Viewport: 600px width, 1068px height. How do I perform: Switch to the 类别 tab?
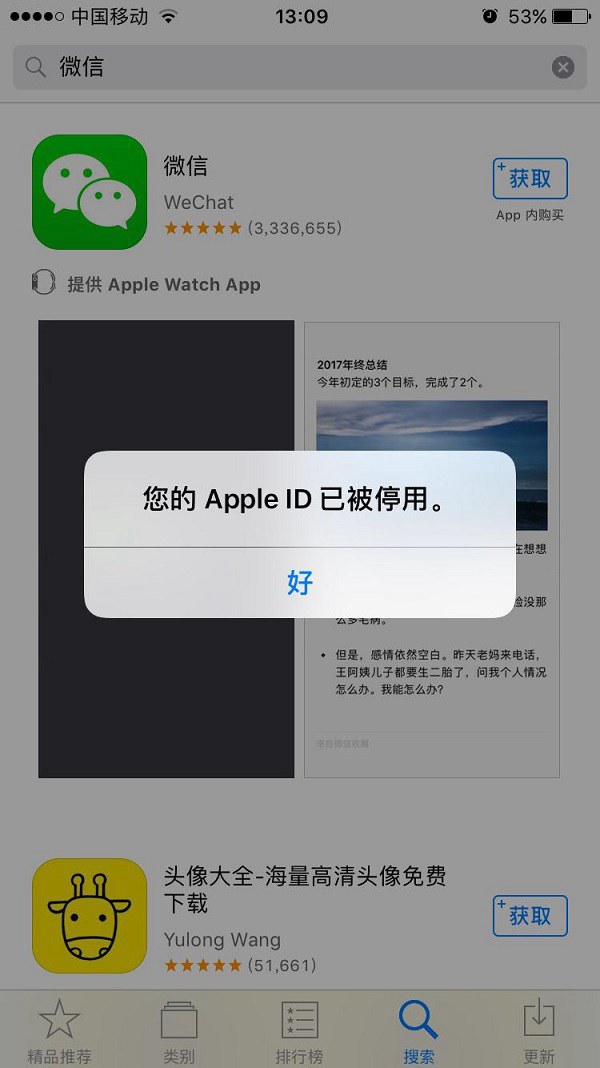179,1030
